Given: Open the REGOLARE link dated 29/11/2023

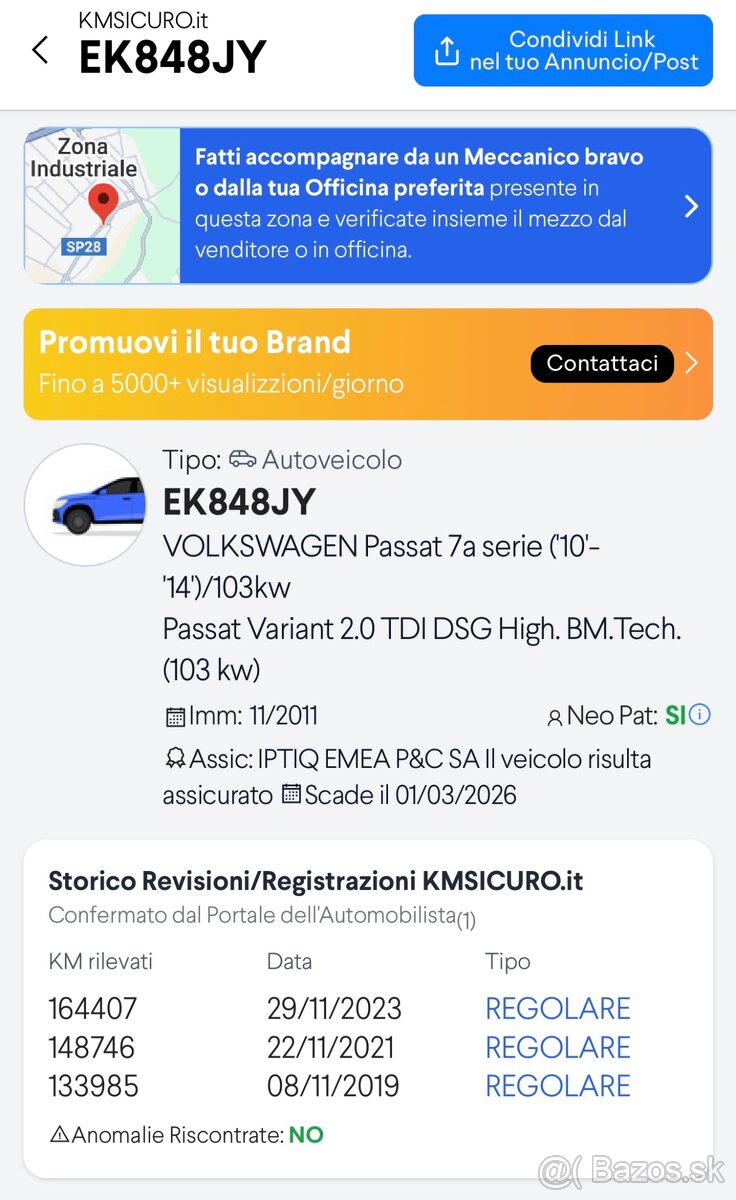Looking at the screenshot, I should coord(558,1008).
